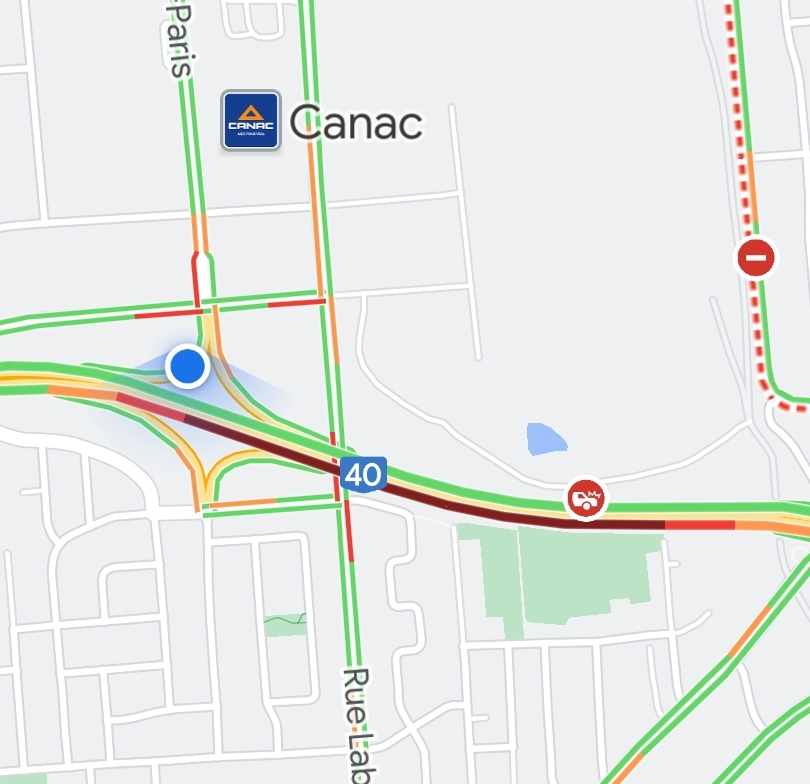This screenshot has width=810, height=784.
Task: Tap the blue current location dot
Action: coord(187,366)
